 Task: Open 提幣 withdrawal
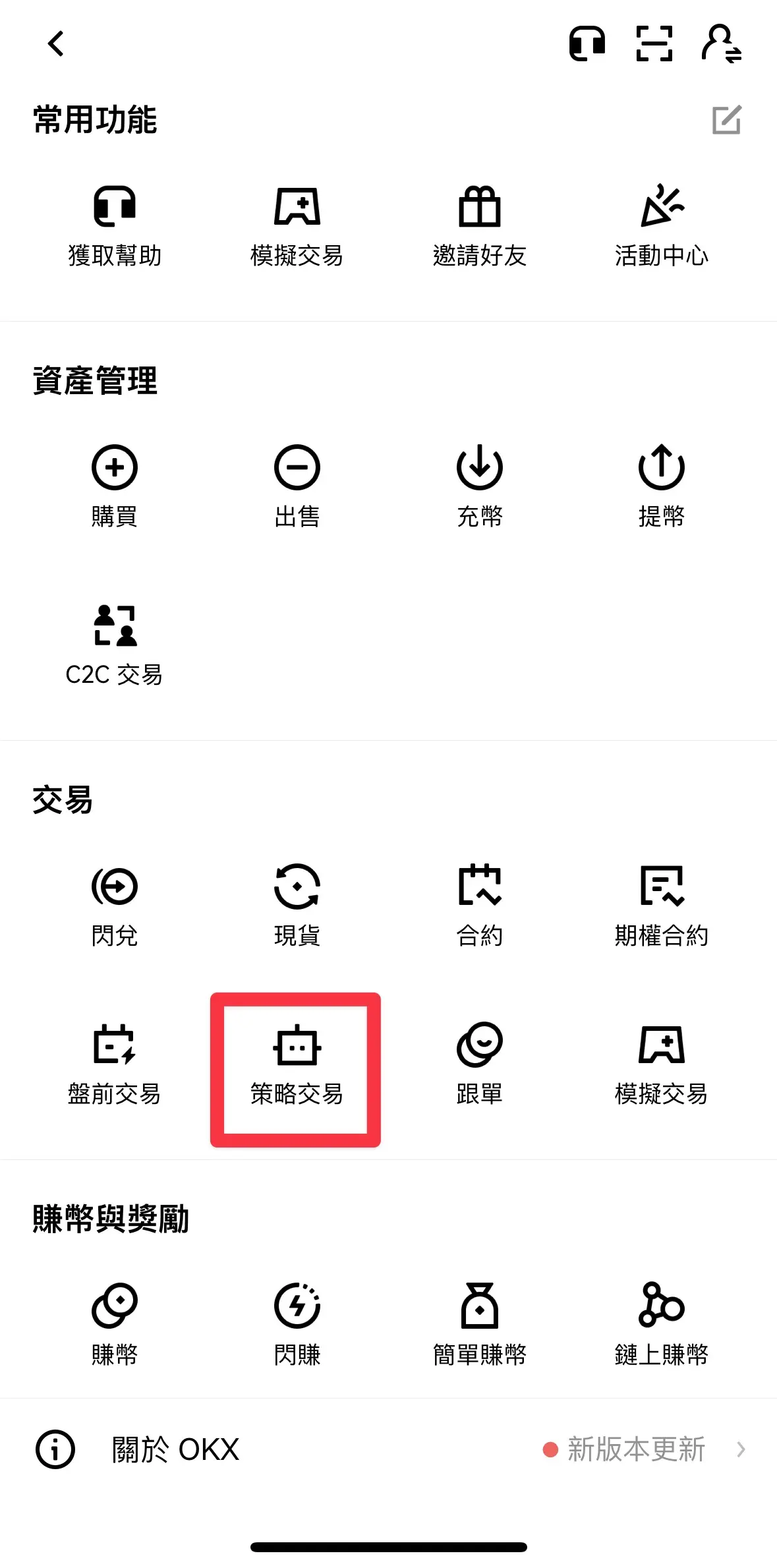(x=661, y=486)
